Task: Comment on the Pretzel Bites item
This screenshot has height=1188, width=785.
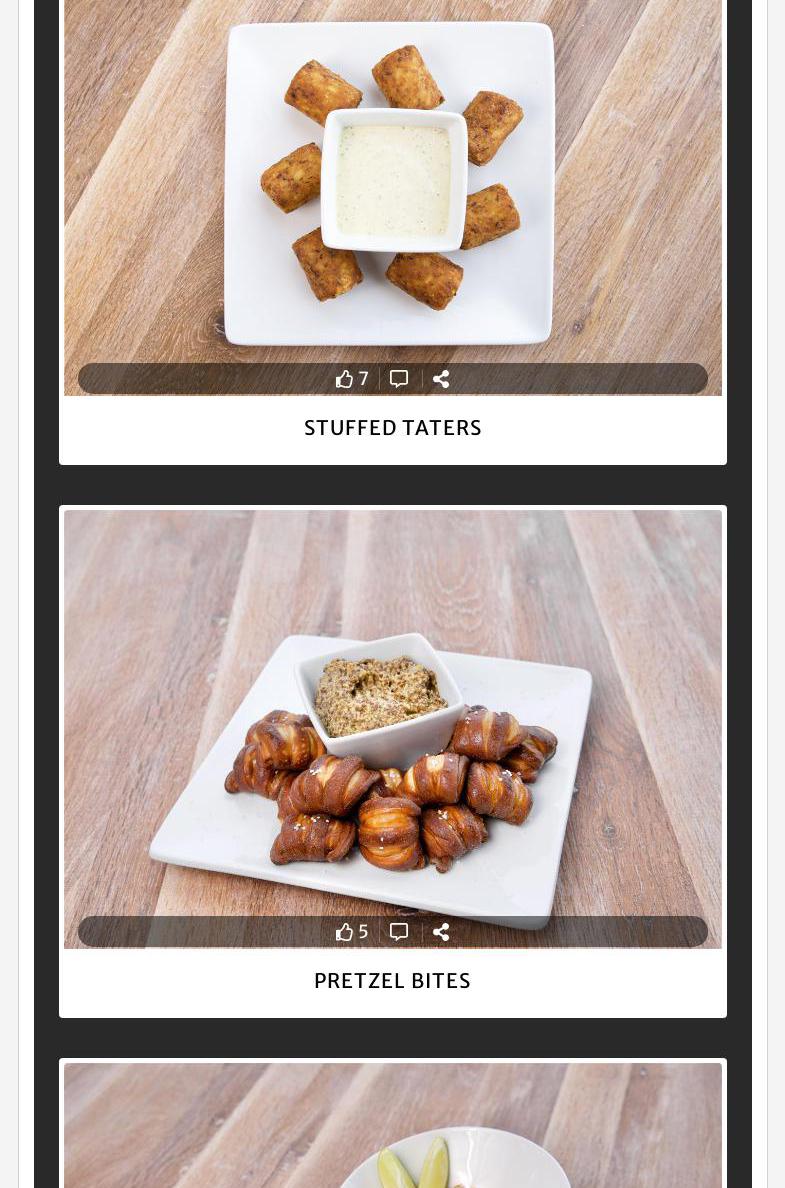Action: [x=399, y=932]
